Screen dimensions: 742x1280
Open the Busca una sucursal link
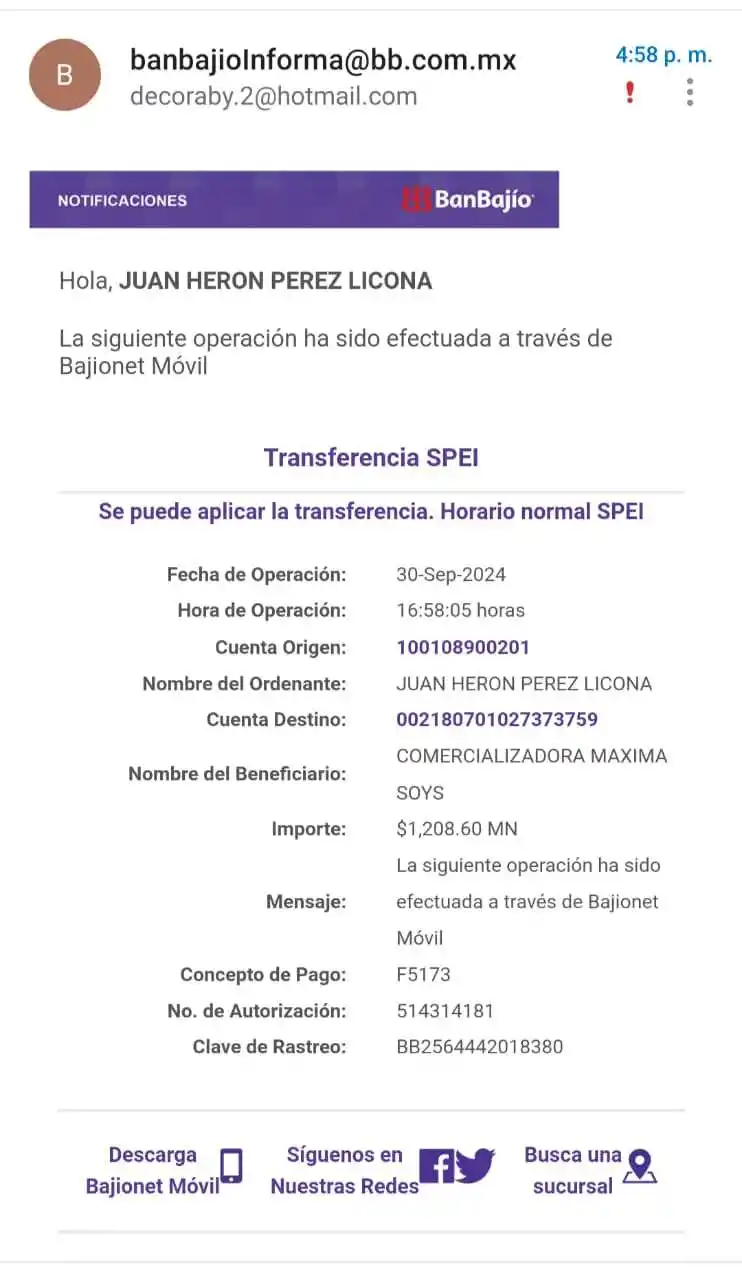tap(573, 1170)
